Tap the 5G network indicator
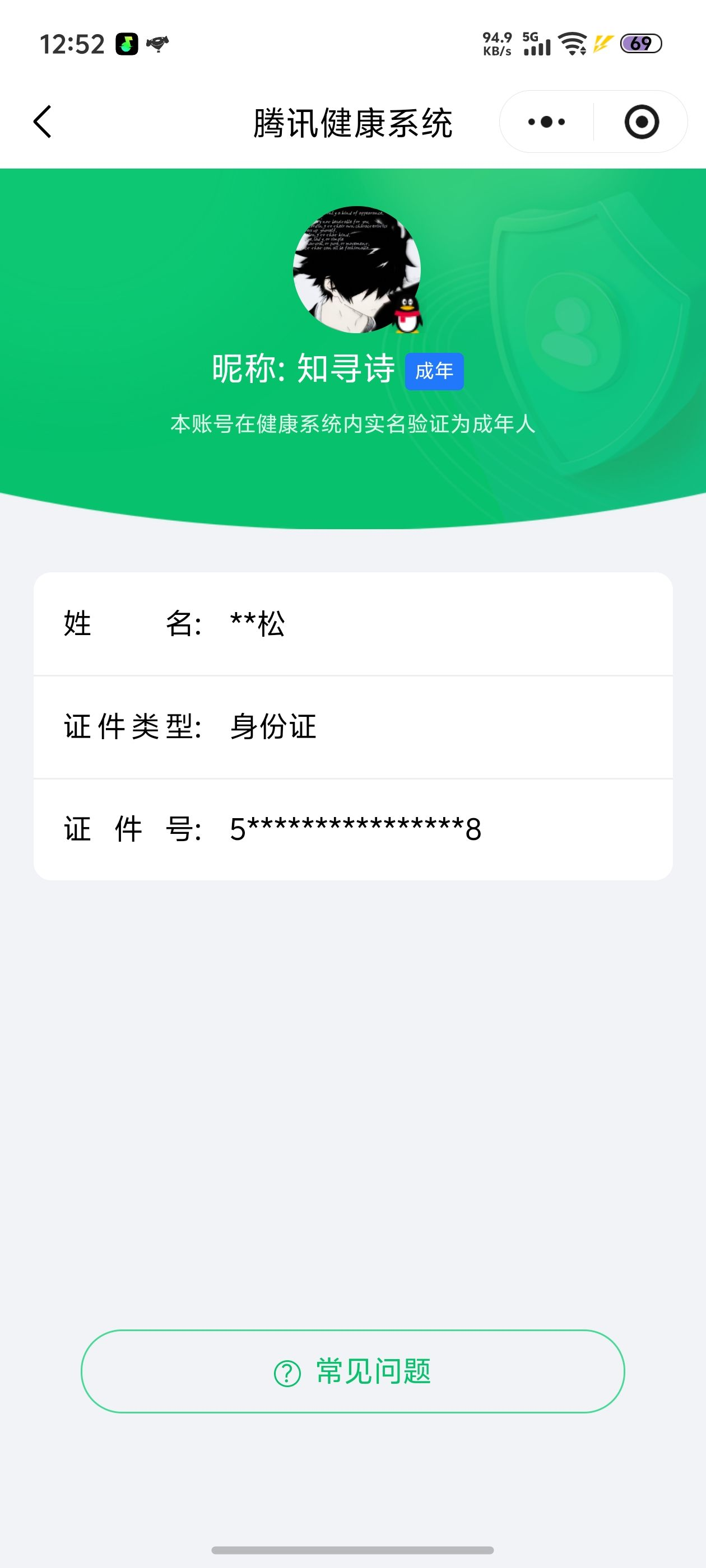Image resolution: width=706 pixels, height=1568 pixels. click(x=532, y=36)
